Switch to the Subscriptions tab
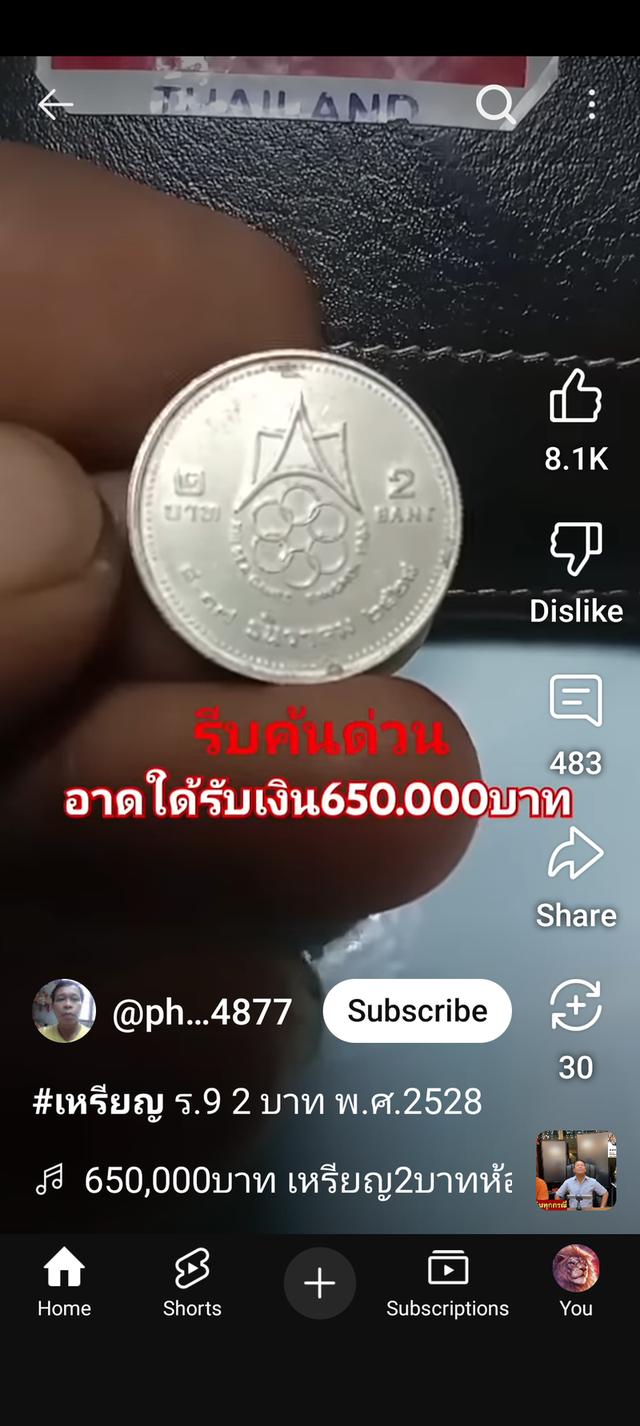This screenshot has height=1426, width=640. (447, 1284)
